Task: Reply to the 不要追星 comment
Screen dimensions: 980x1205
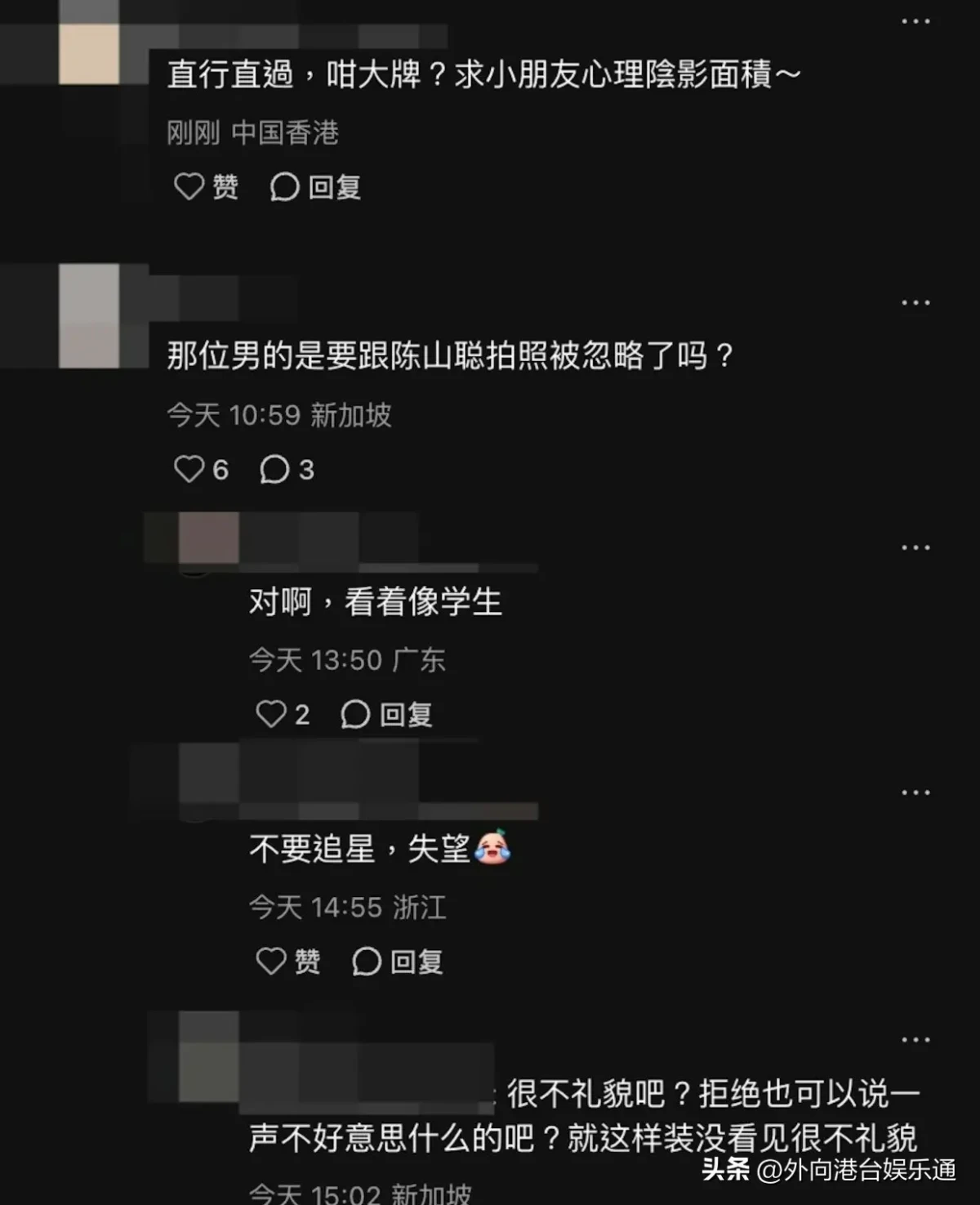Action: pyautogui.click(x=398, y=962)
